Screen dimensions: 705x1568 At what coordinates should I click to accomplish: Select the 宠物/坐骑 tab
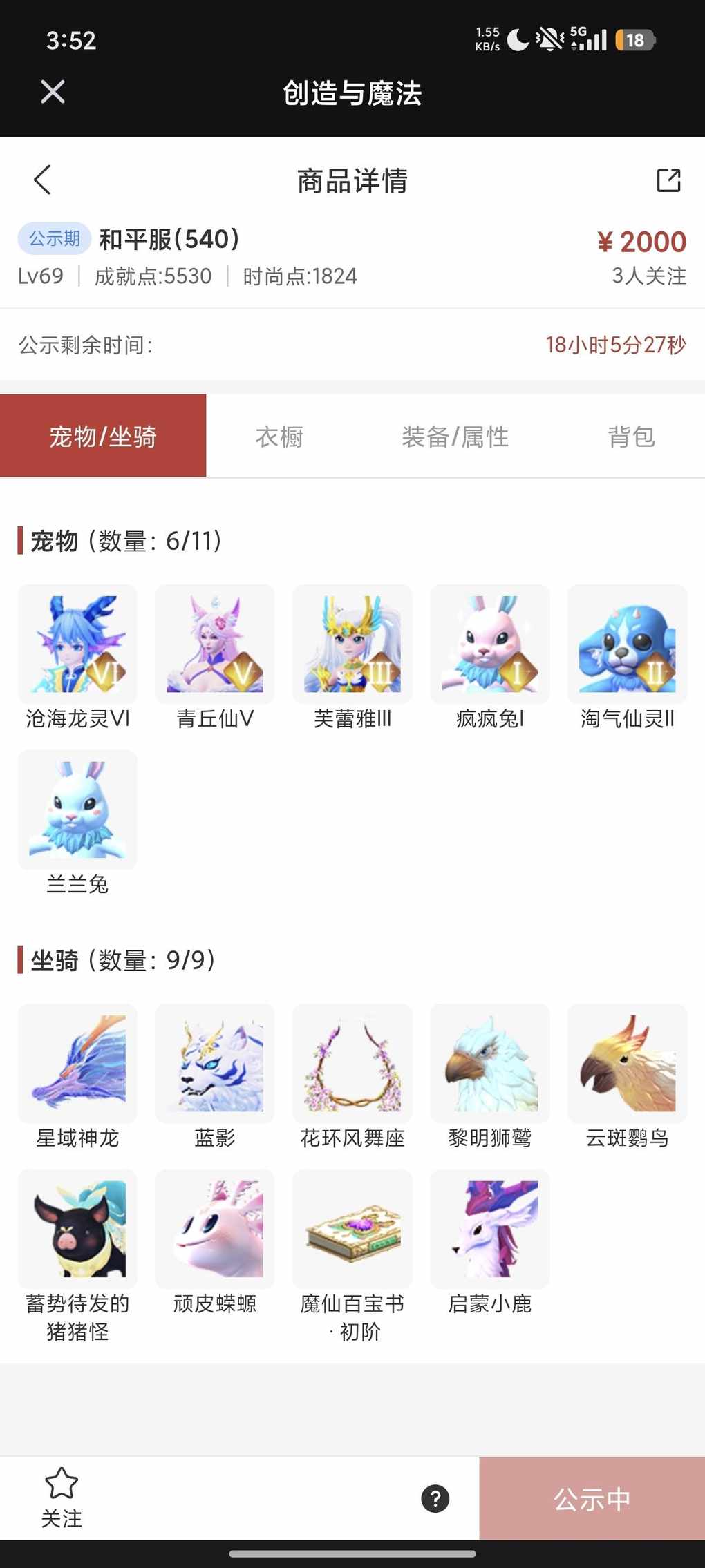[103, 437]
